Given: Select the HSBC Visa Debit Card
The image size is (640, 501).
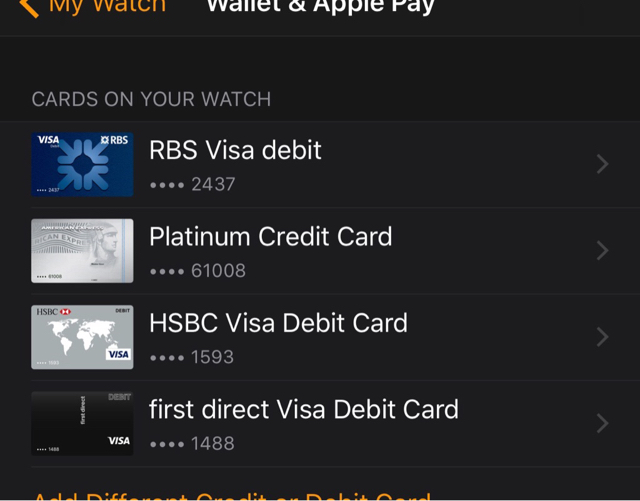Looking at the screenshot, I should [320, 337].
